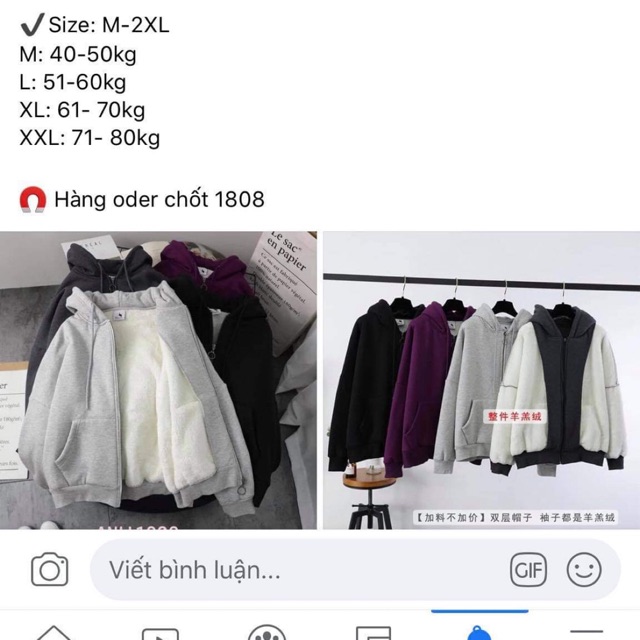
Task: Open the camera to attach a photo
Action: click(49, 570)
